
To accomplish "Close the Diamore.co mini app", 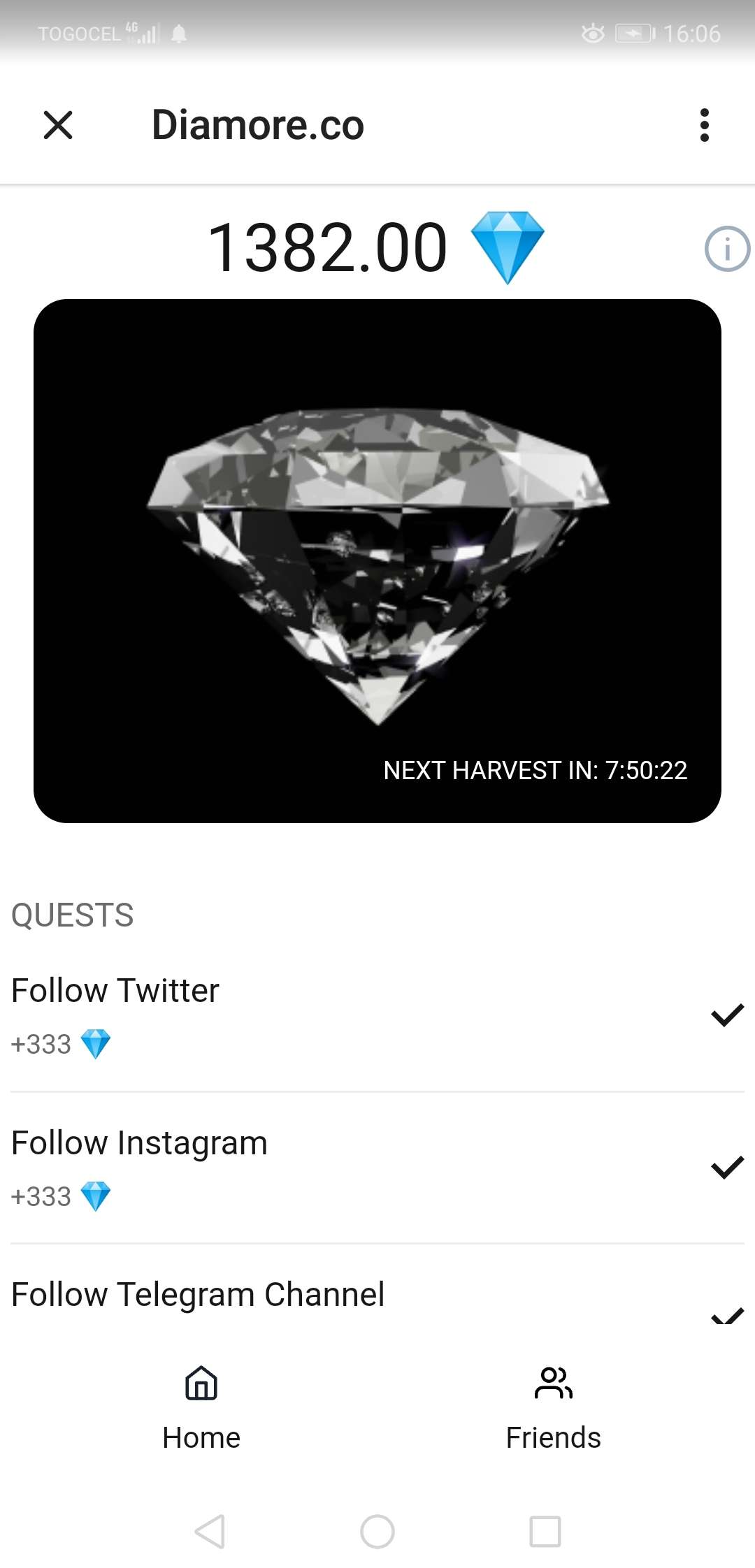I will [x=58, y=126].
